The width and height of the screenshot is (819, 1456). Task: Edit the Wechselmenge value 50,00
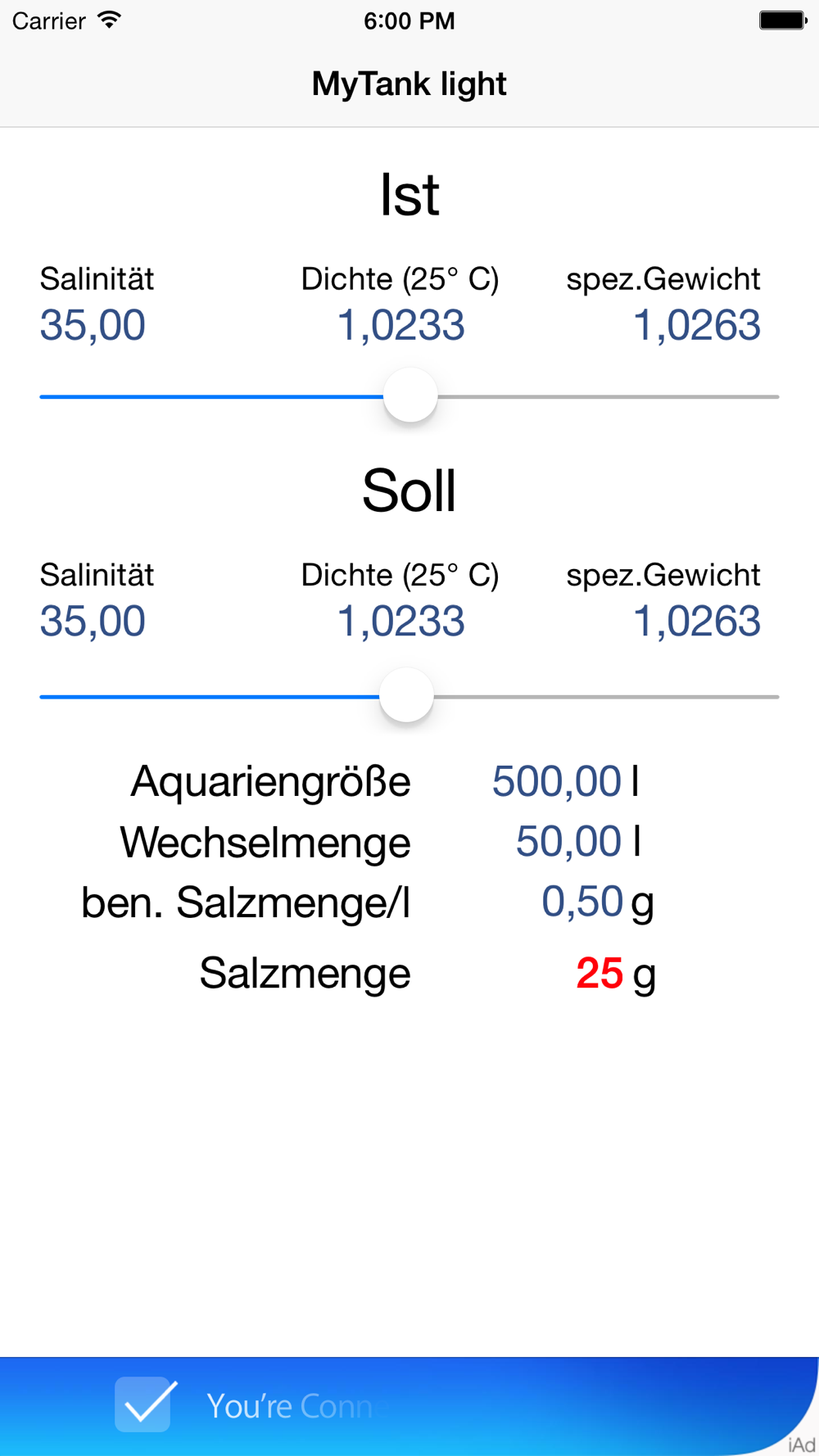tap(568, 842)
